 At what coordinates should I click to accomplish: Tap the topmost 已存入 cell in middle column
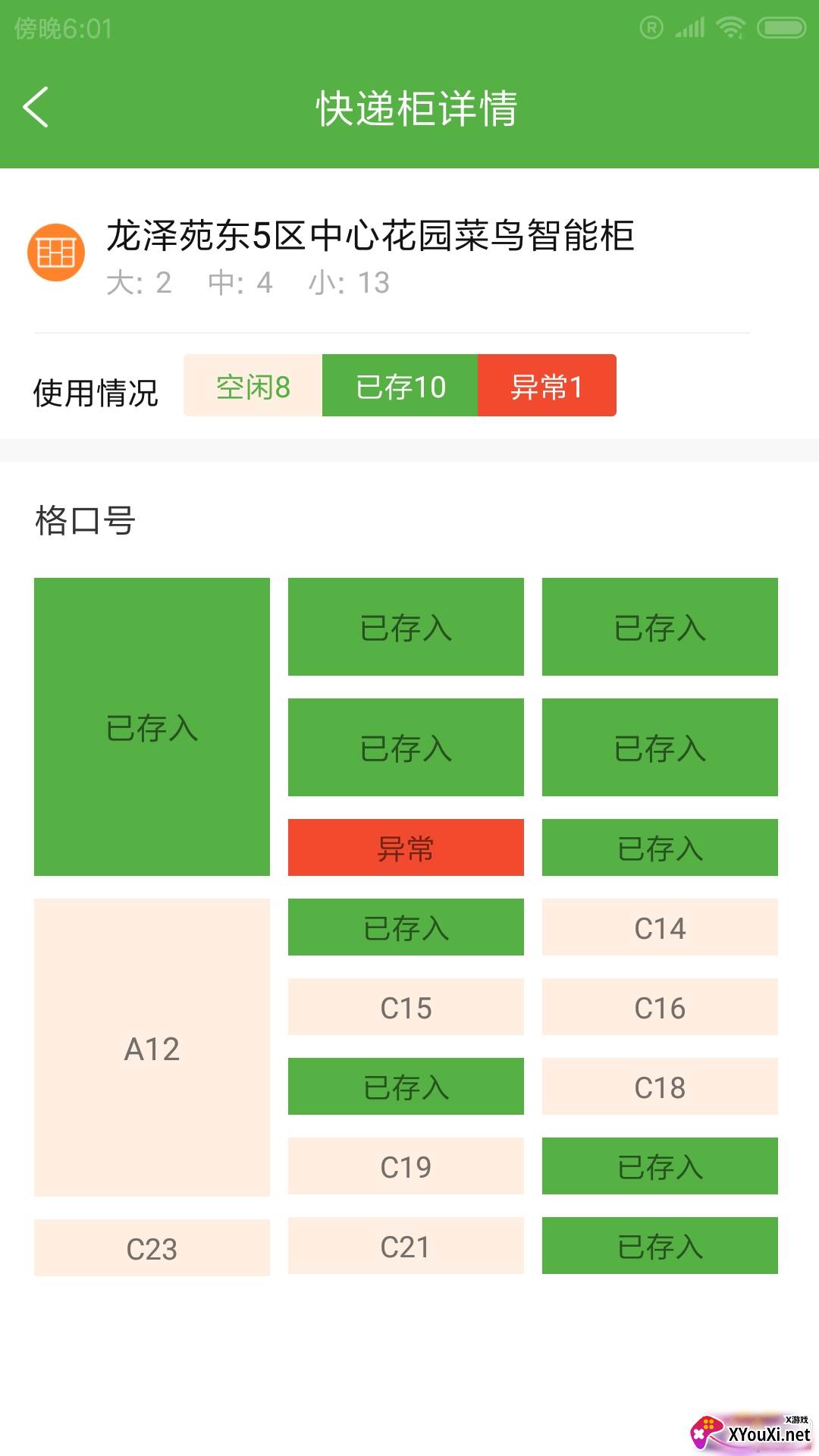(x=406, y=627)
